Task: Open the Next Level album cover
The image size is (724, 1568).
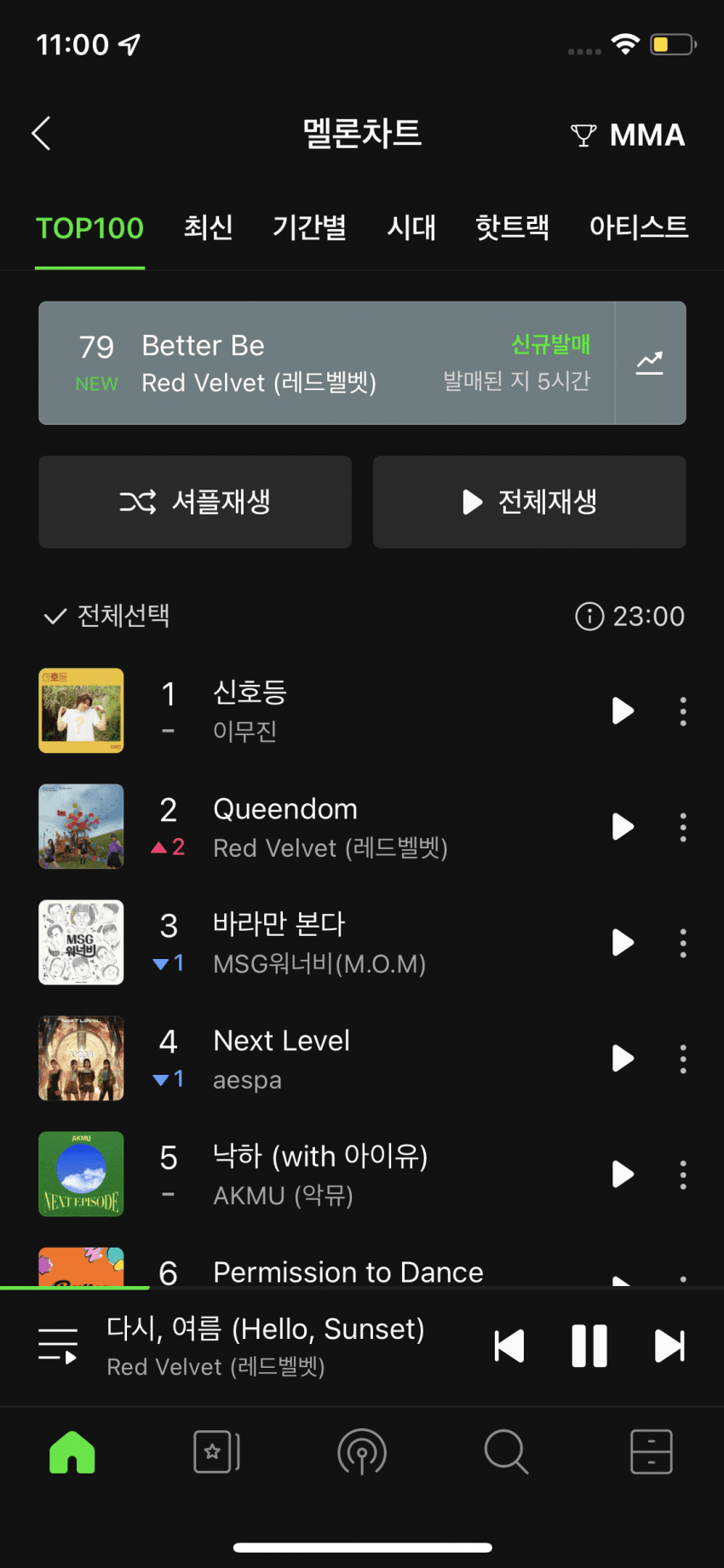Action: point(81,1059)
